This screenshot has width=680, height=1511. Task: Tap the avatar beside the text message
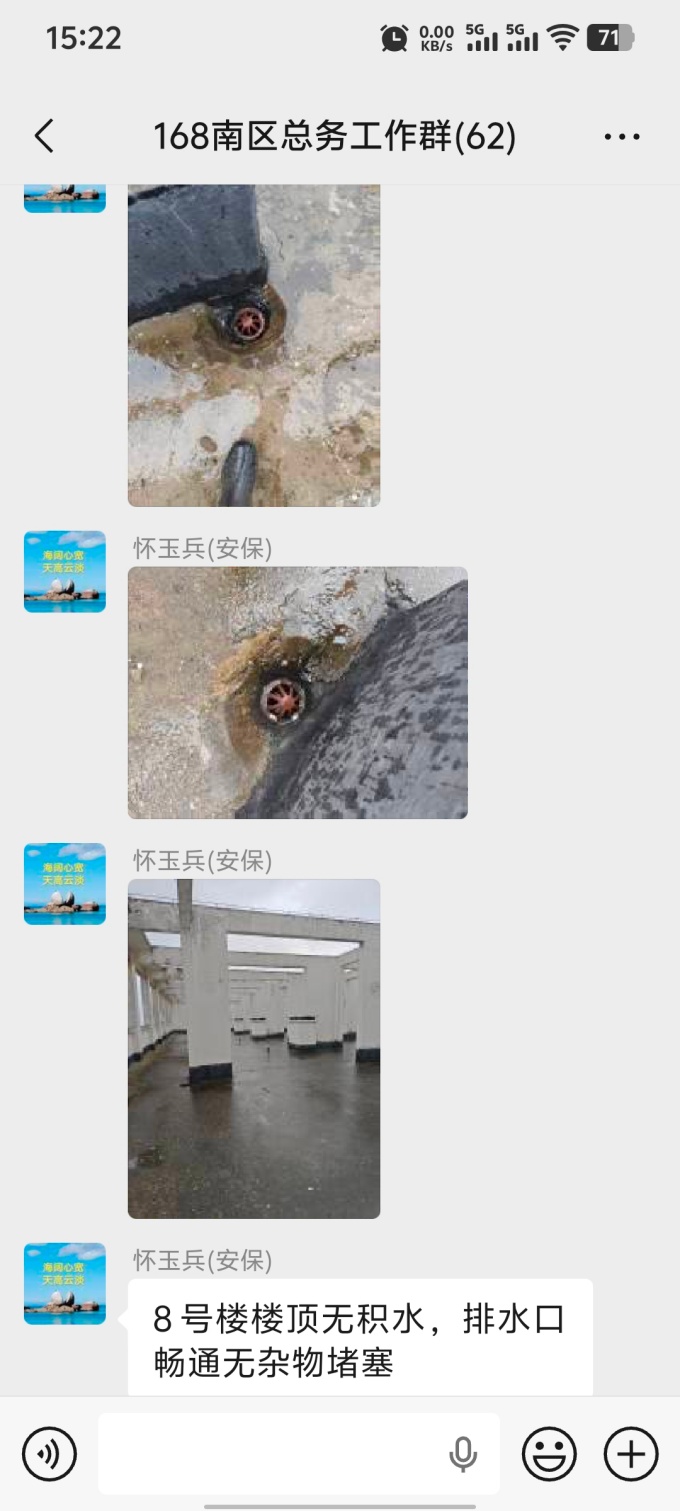(x=65, y=1284)
